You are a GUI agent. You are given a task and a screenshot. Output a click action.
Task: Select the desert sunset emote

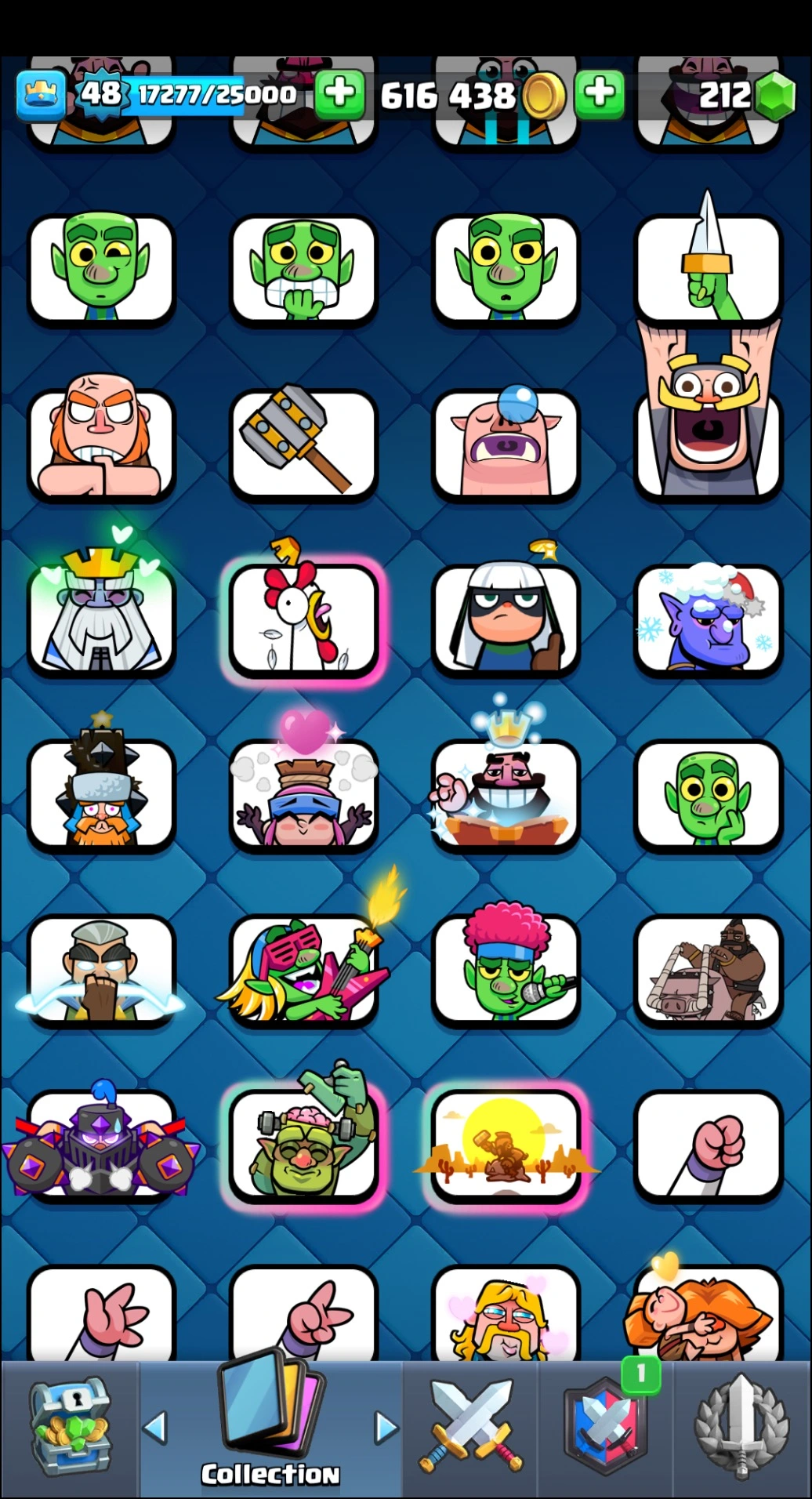tap(506, 1145)
